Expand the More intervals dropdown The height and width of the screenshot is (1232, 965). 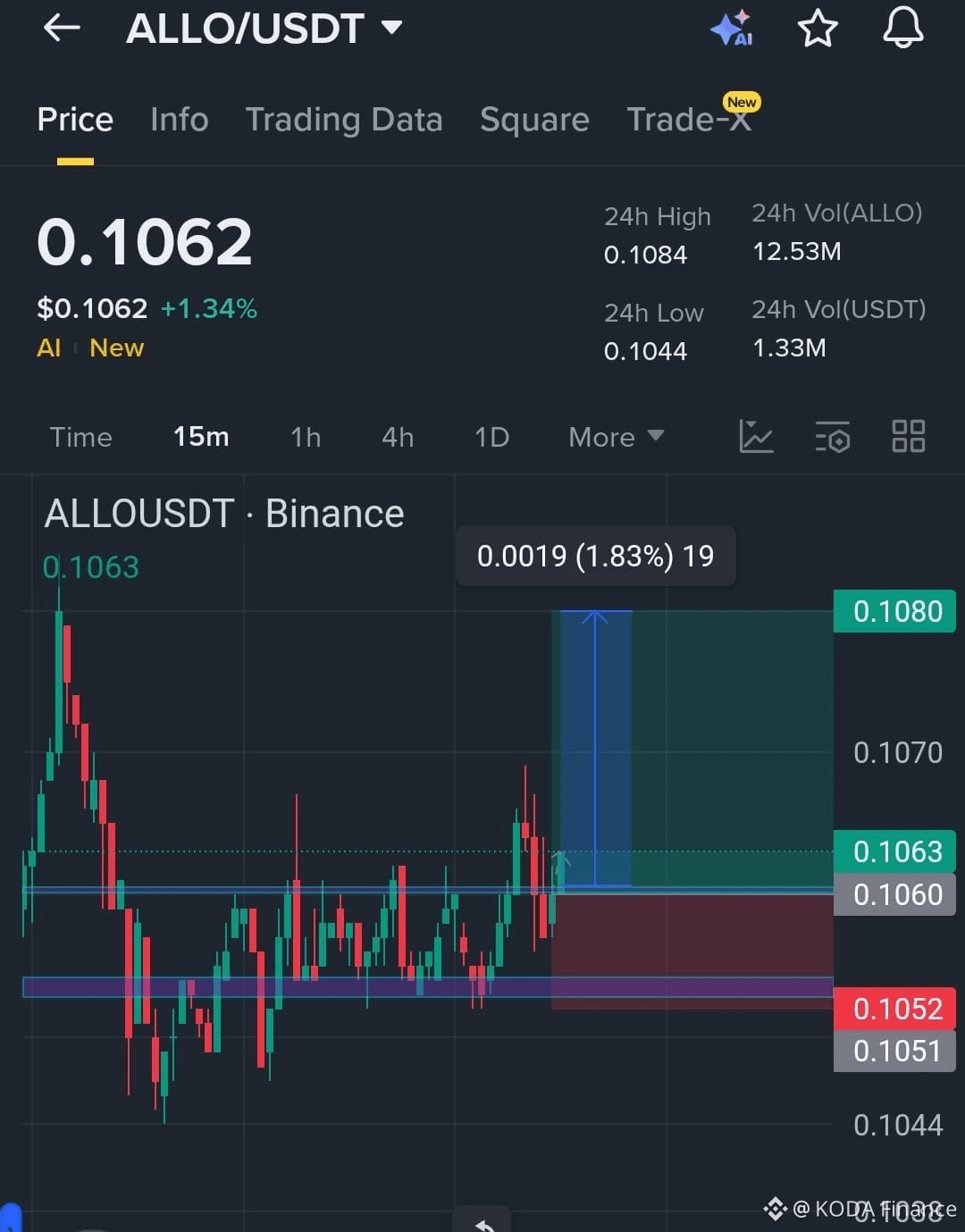point(616,437)
